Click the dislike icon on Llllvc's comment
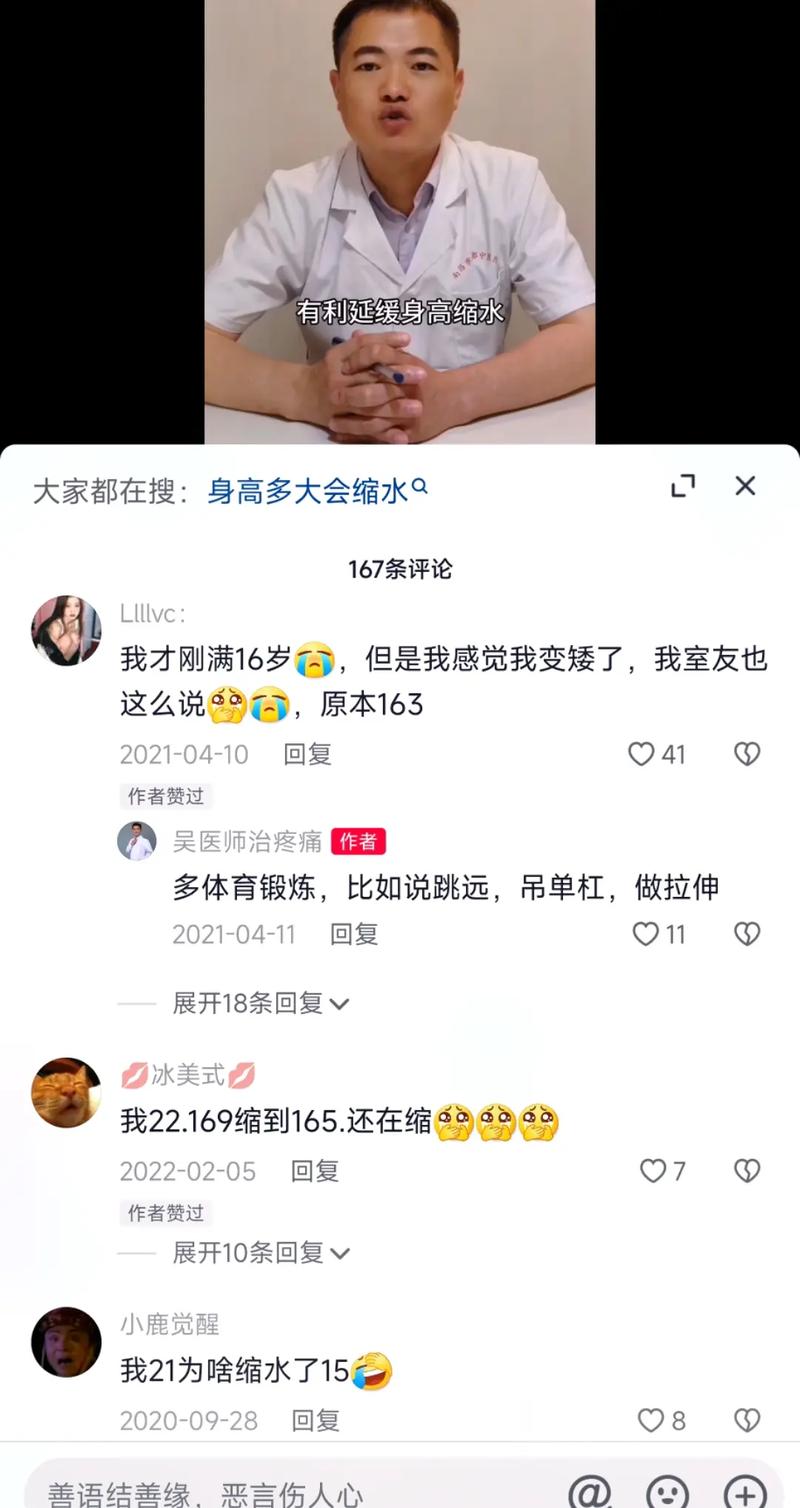The image size is (800, 1508). [746, 754]
